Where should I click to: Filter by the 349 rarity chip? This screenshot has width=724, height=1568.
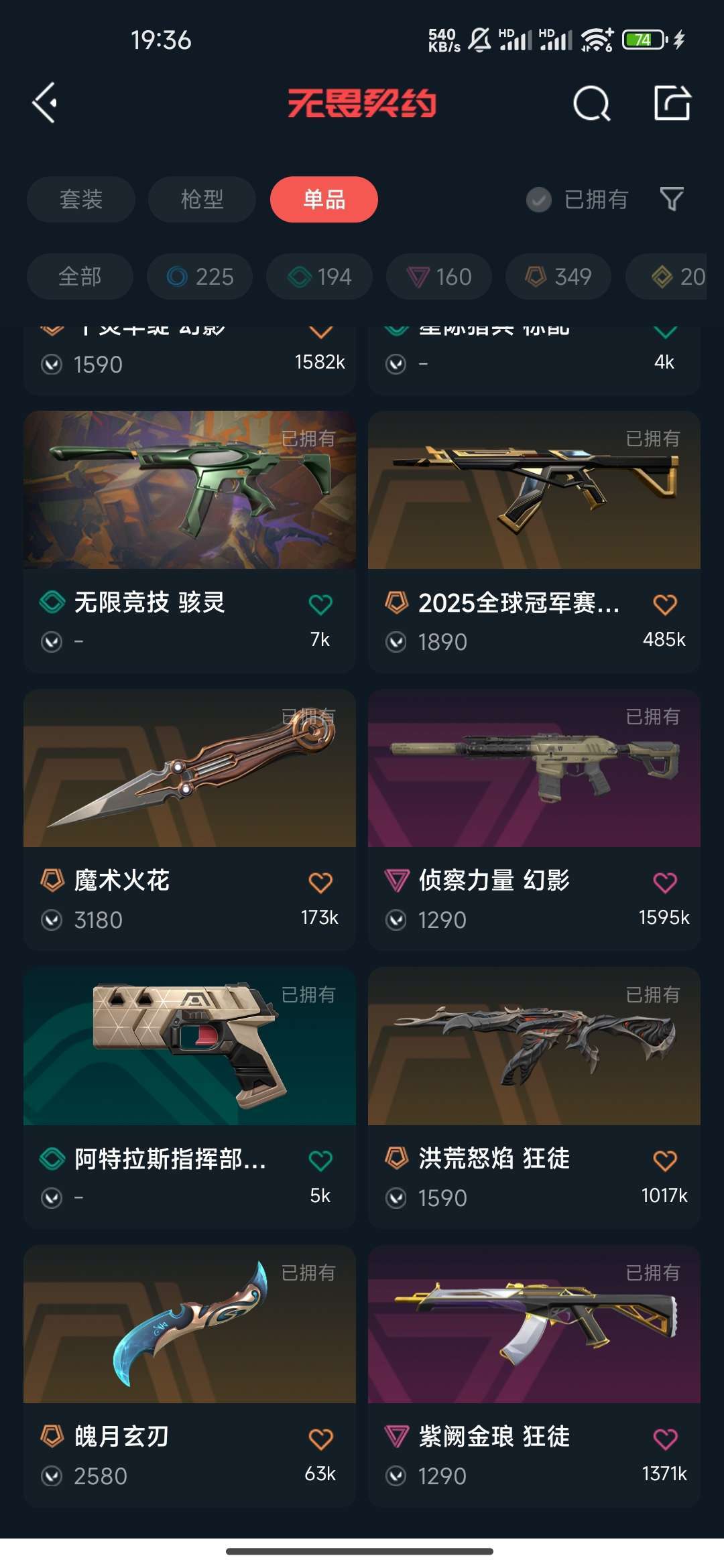(558, 277)
